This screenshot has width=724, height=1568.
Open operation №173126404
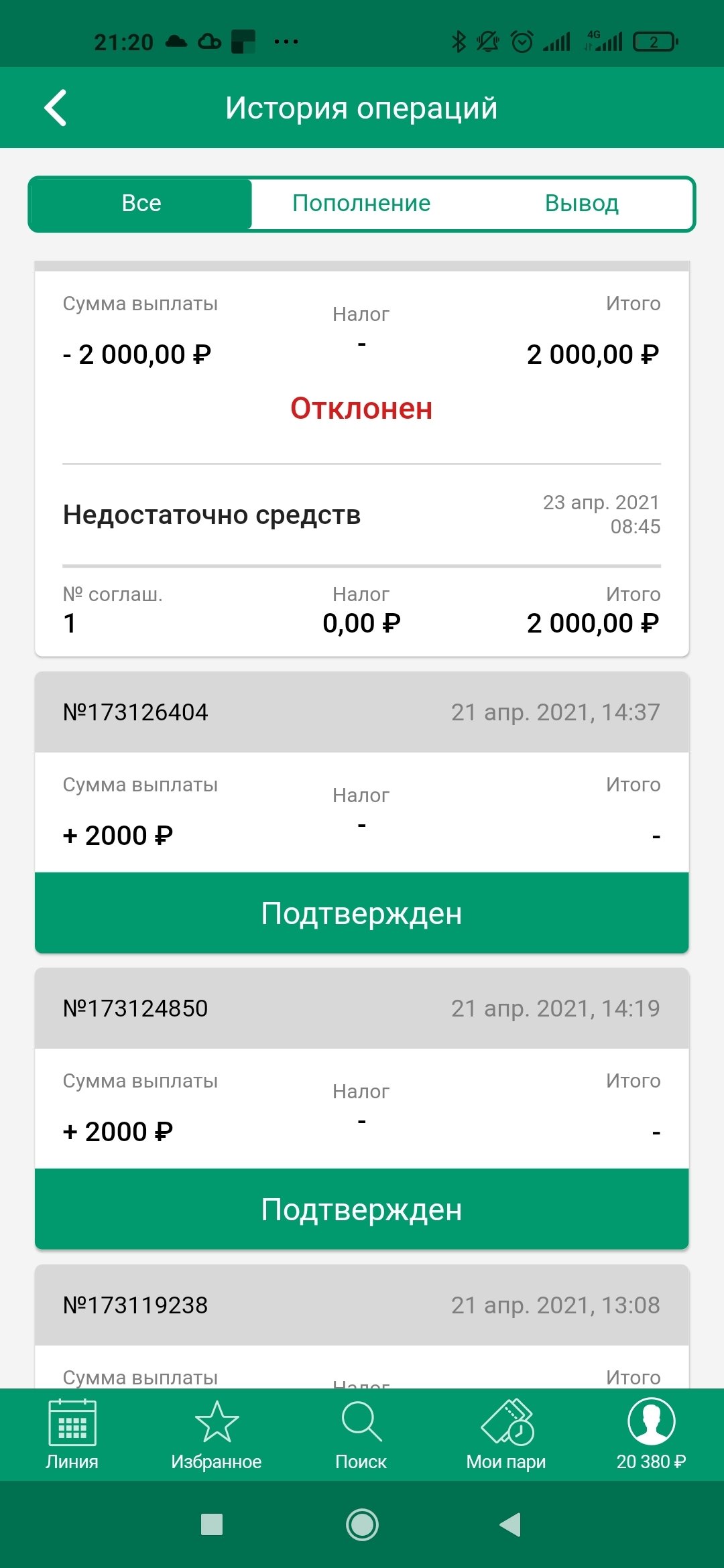361,712
